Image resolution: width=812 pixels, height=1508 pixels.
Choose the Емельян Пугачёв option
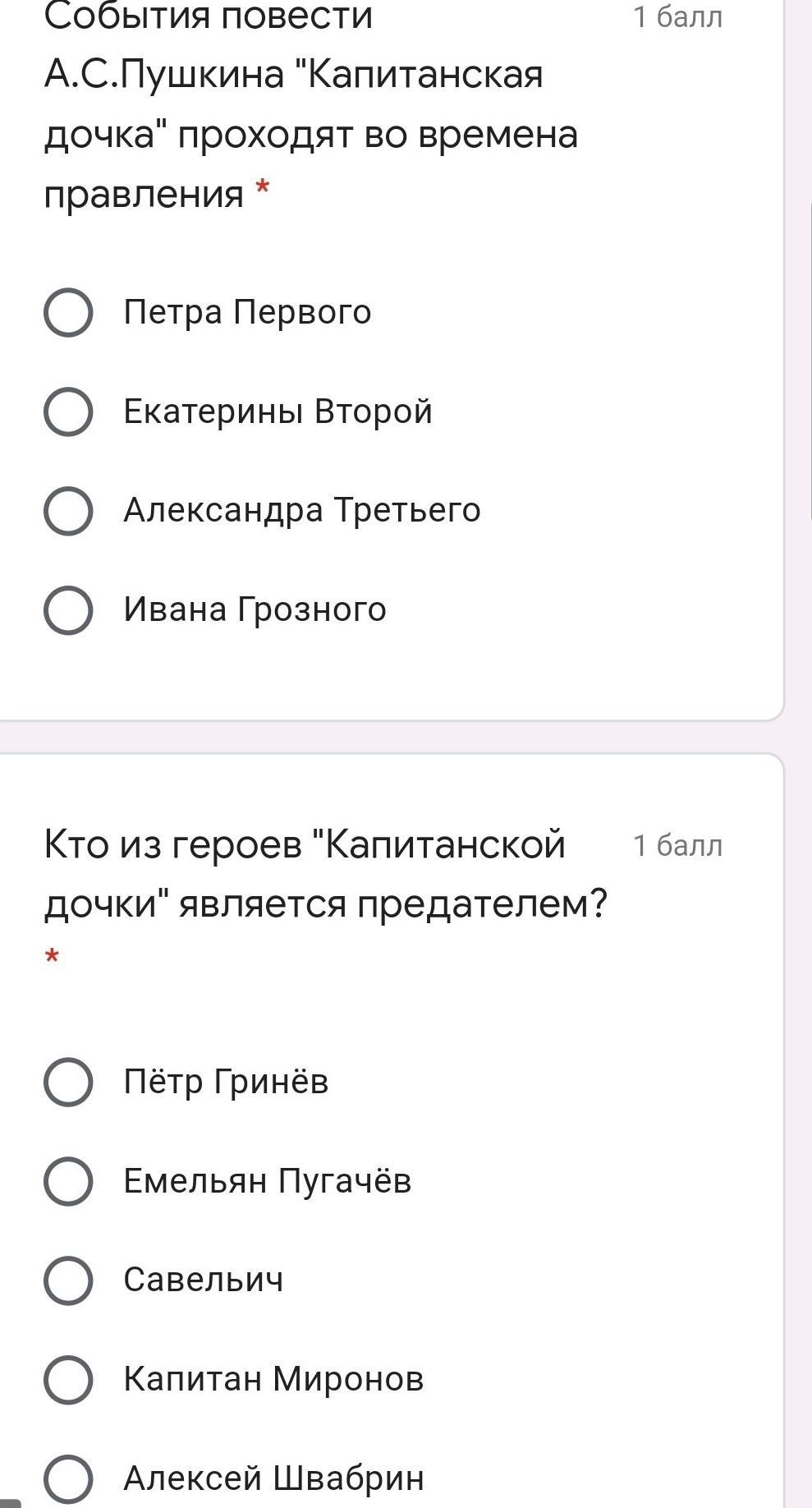(68, 1181)
